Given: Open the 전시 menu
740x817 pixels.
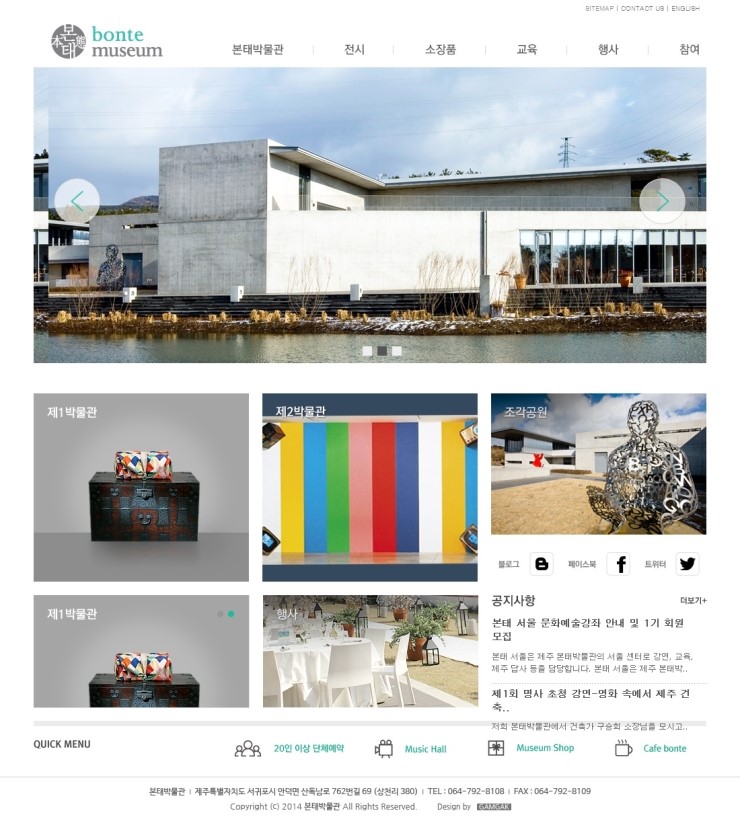Looking at the screenshot, I should point(354,49).
